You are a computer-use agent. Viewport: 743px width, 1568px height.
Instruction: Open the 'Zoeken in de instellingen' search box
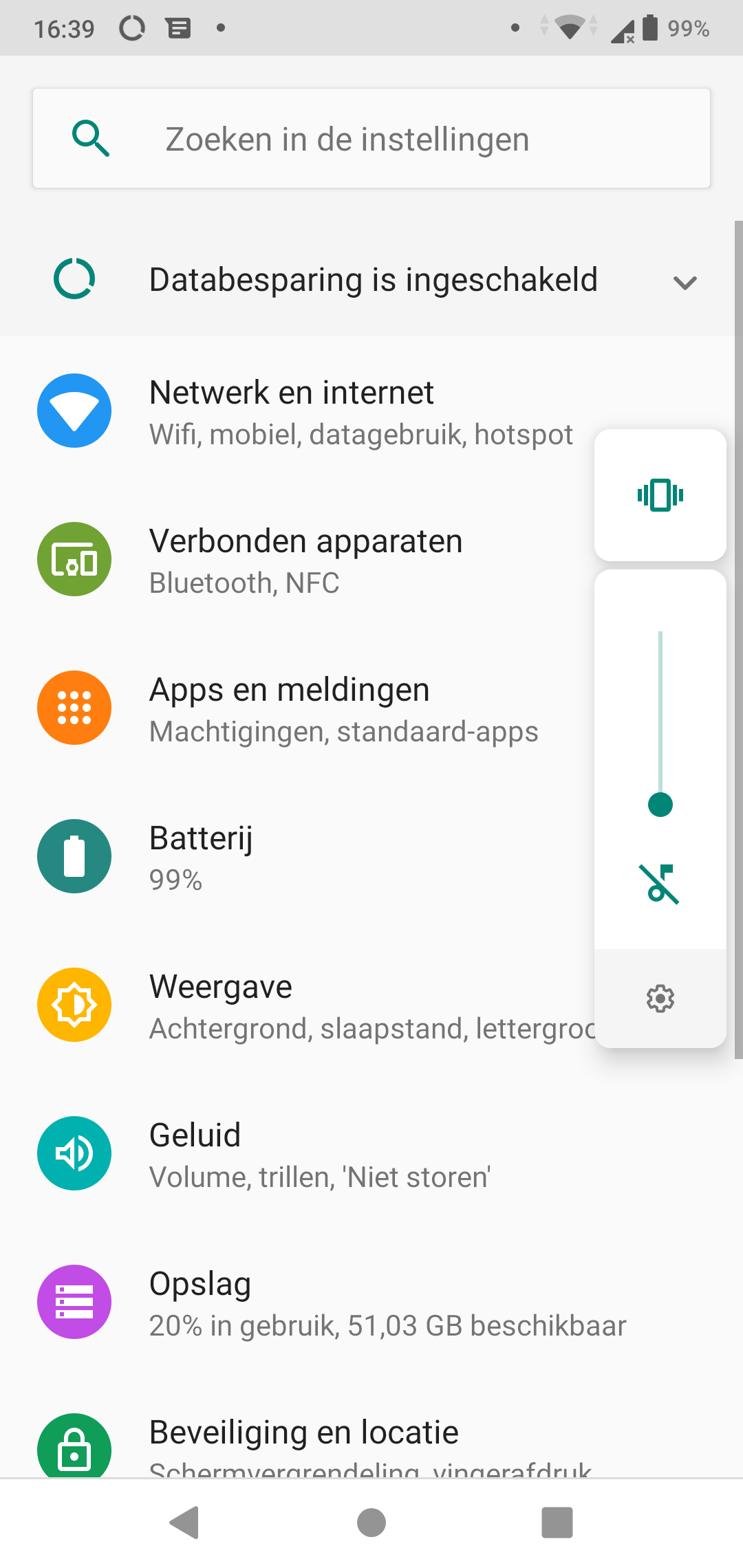pos(371,138)
